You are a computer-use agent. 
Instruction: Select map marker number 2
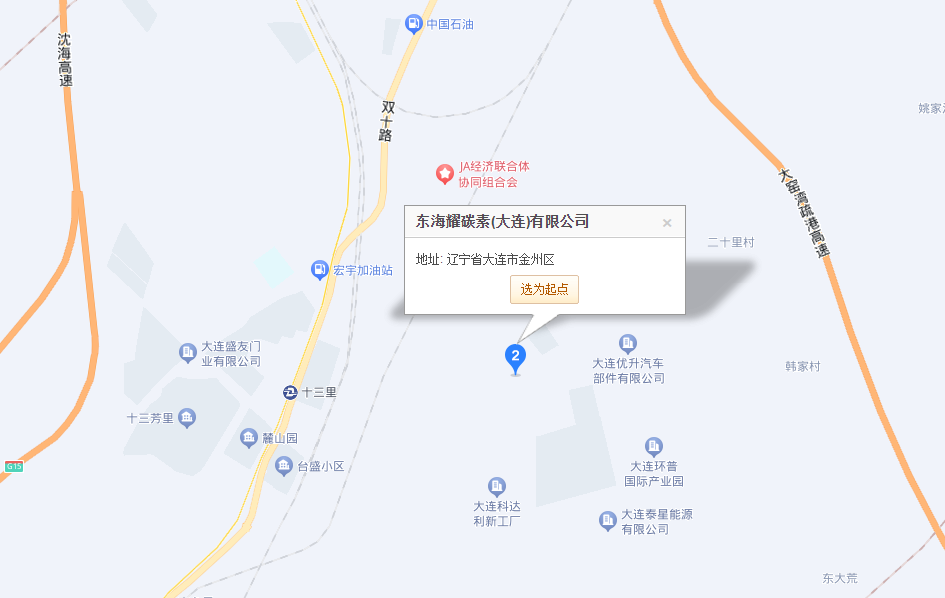tap(515, 356)
